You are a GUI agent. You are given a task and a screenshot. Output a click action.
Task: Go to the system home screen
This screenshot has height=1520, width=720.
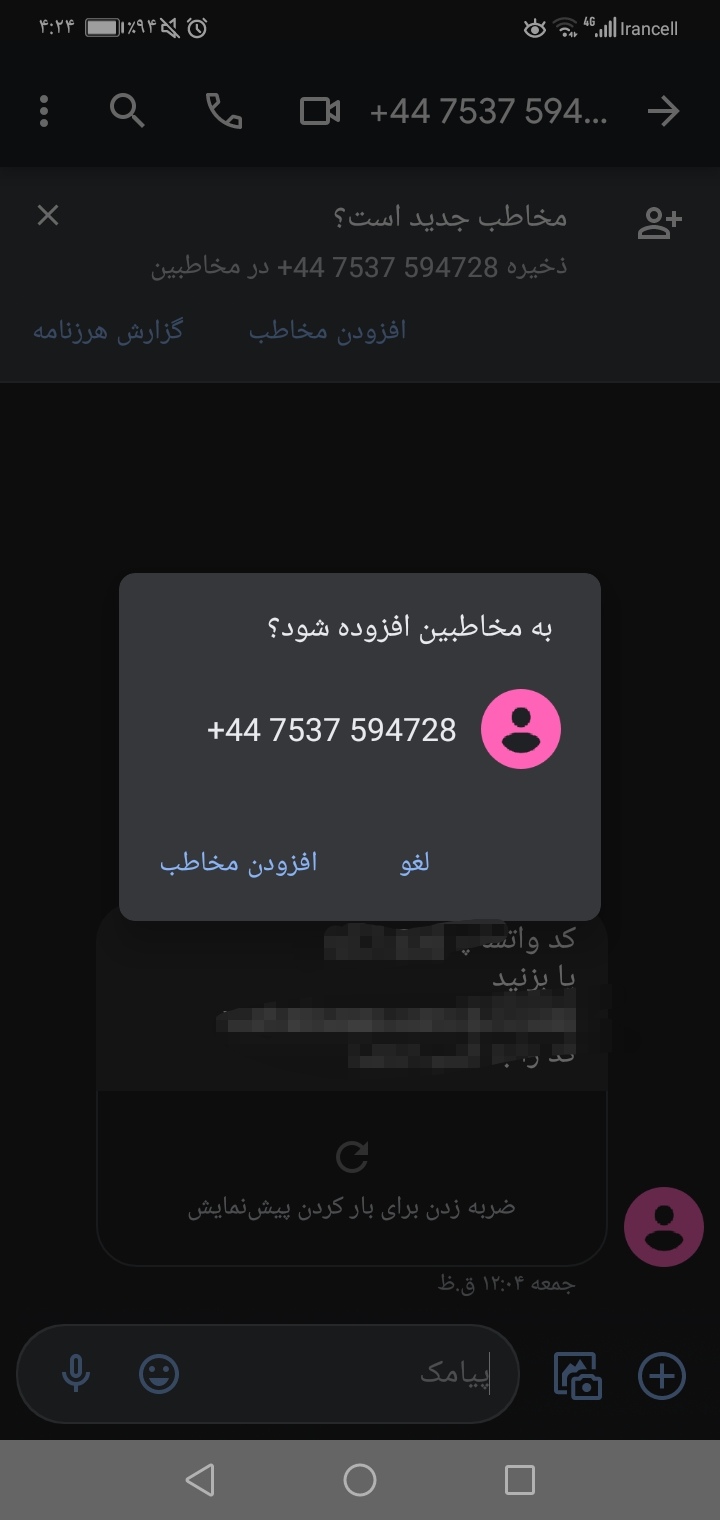(x=360, y=1480)
